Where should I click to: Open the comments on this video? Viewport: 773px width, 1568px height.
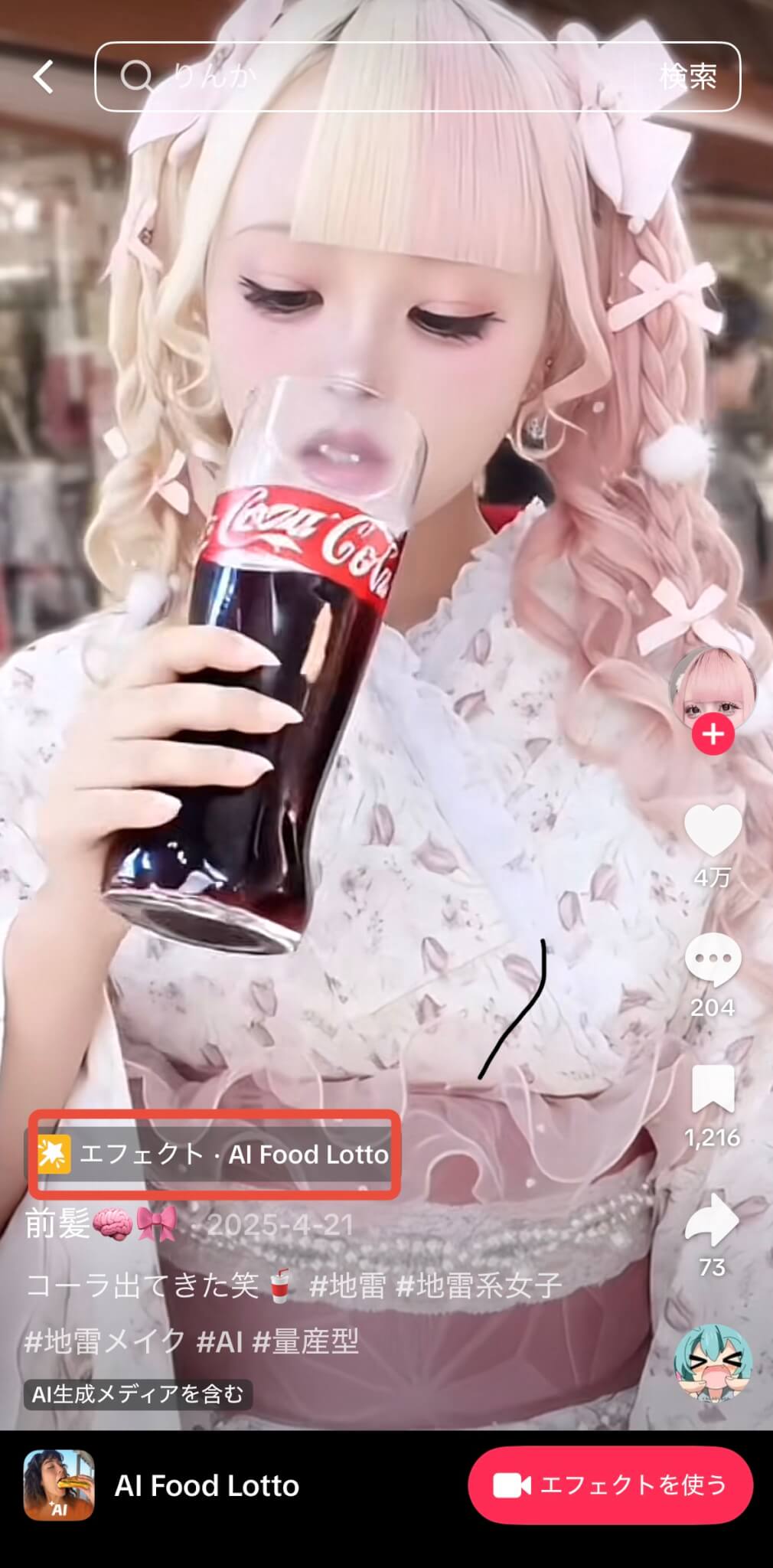pyautogui.click(x=713, y=961)
